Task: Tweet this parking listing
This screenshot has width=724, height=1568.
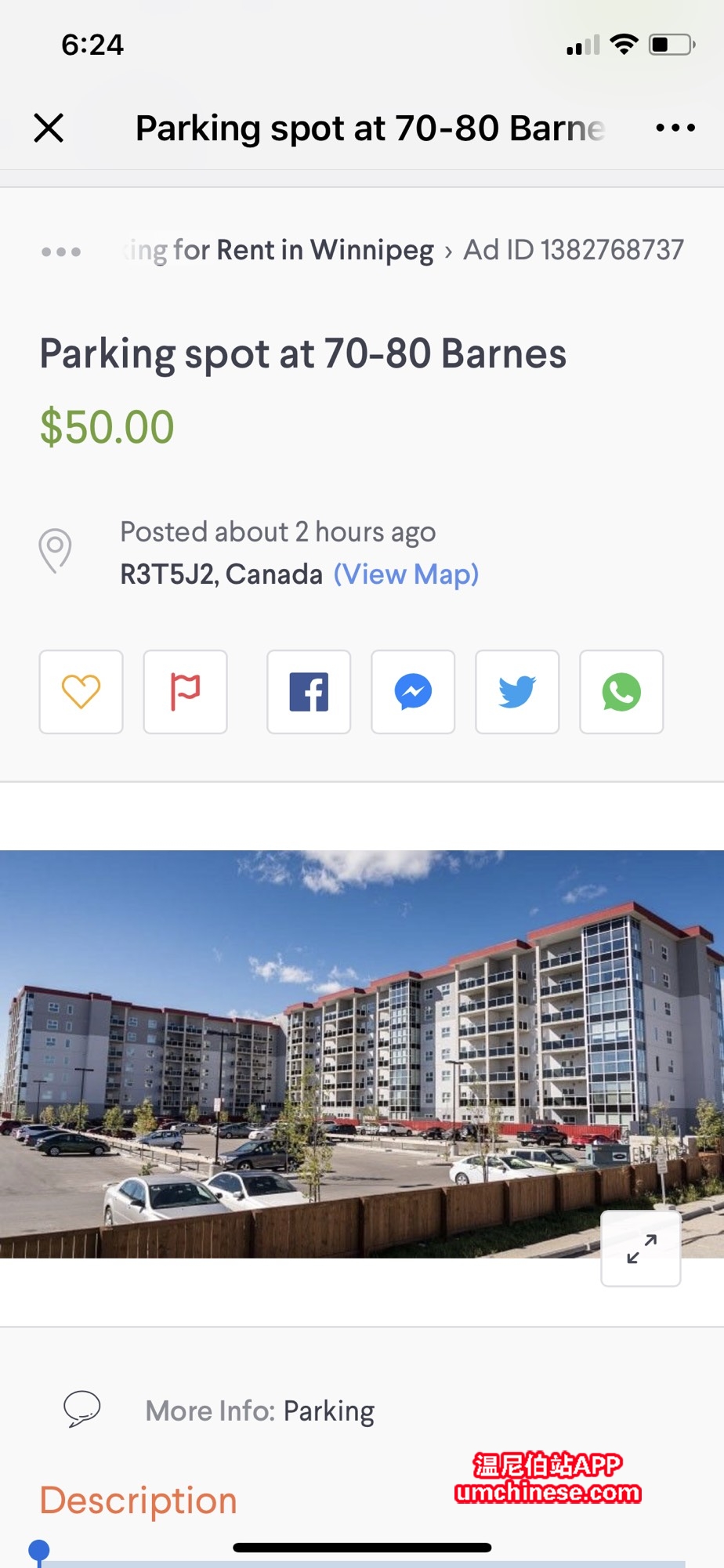Action: pos(517,692)
